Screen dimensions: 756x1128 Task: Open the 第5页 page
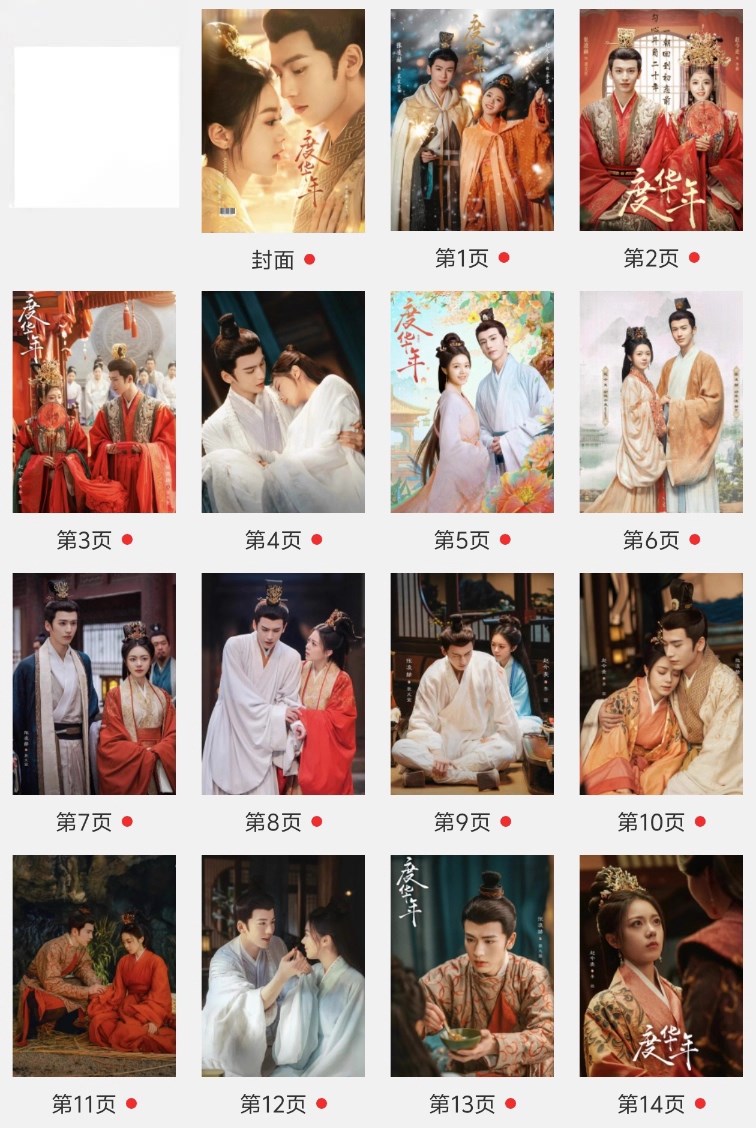pos(472,402)
